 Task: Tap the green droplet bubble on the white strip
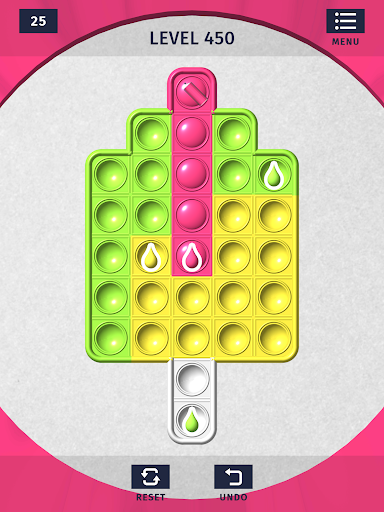pyautogui.click(x=192, y=420)
